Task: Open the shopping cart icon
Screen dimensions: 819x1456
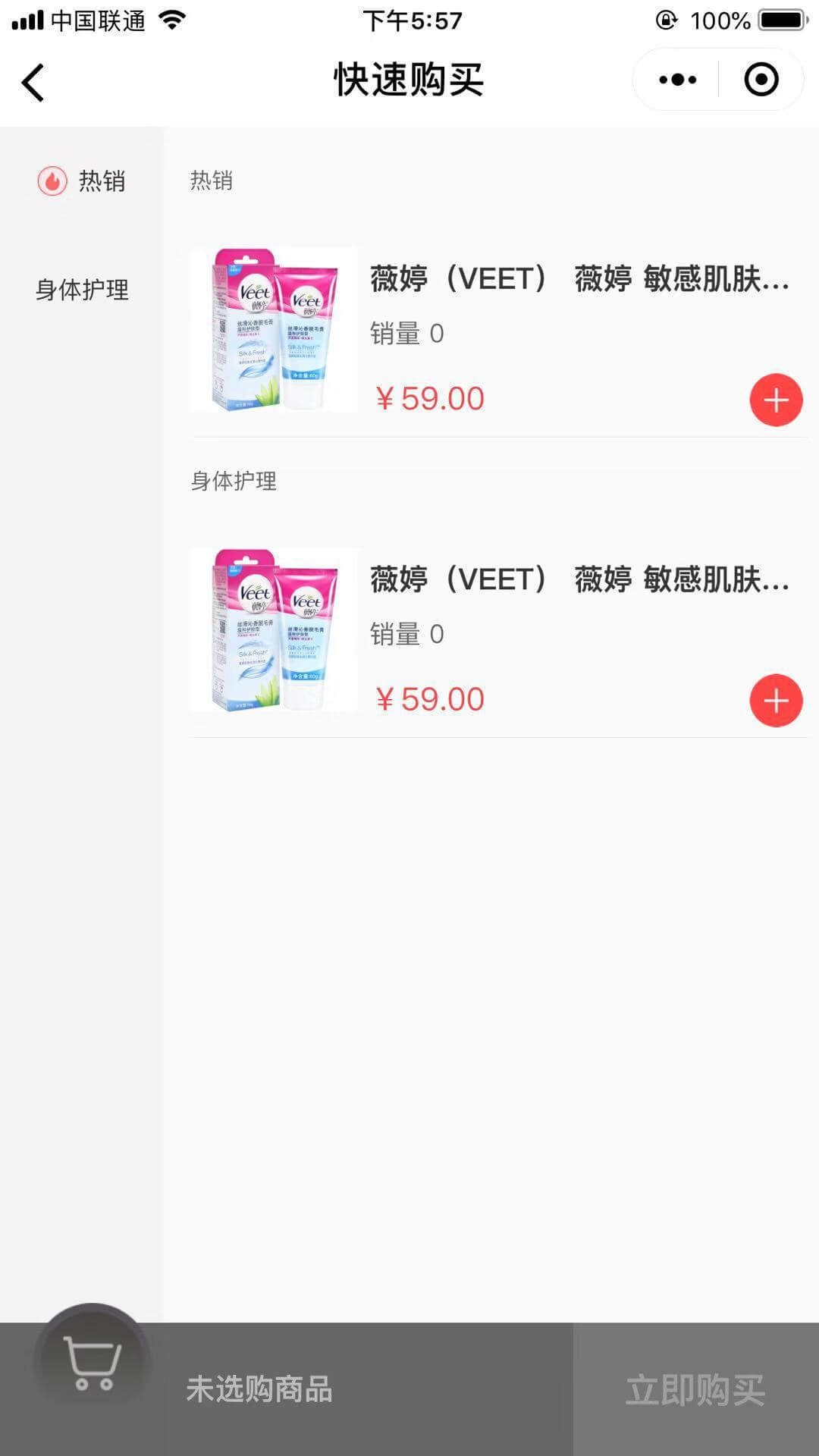Action: 93,1363
